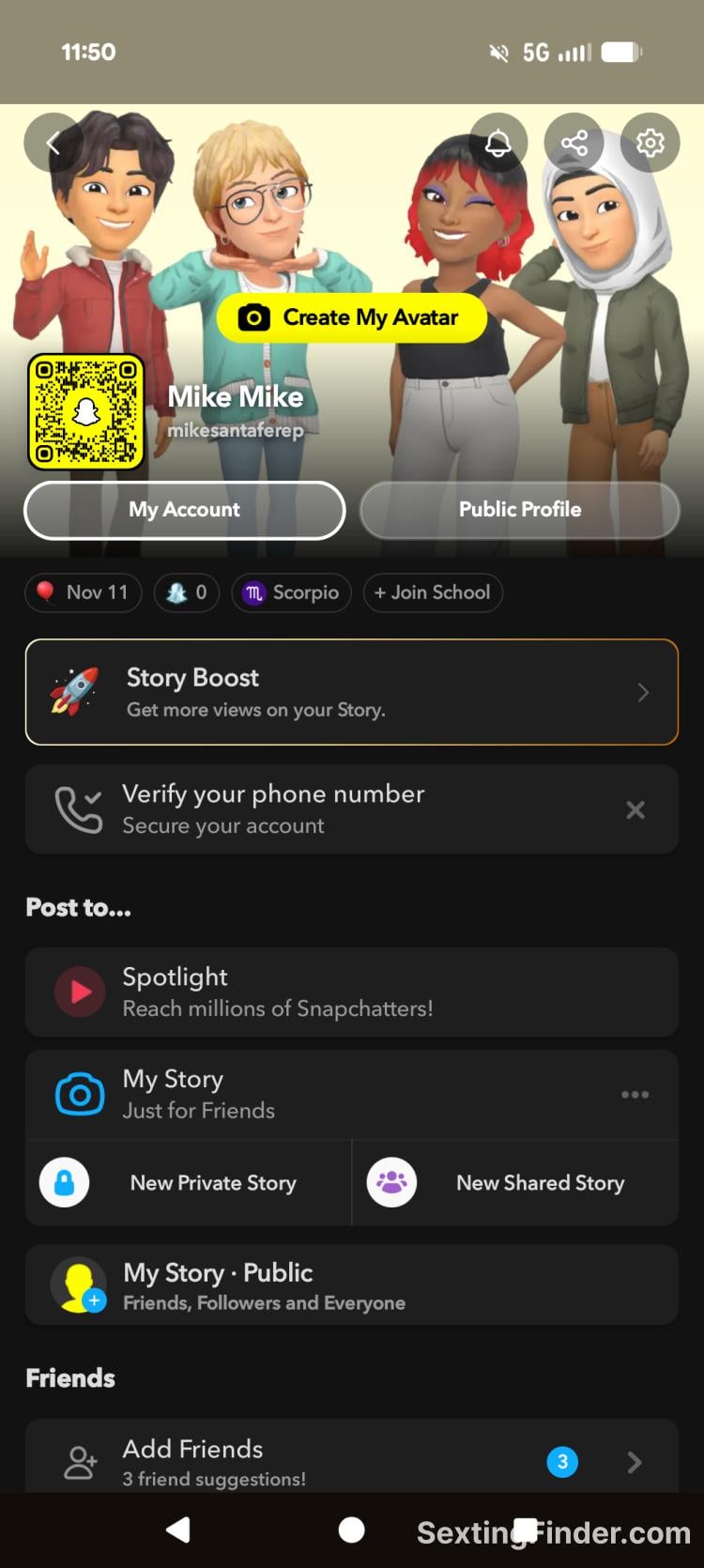Screen dimensions: 704x1568
Task: Open settings gear
Action: (650, 143)
